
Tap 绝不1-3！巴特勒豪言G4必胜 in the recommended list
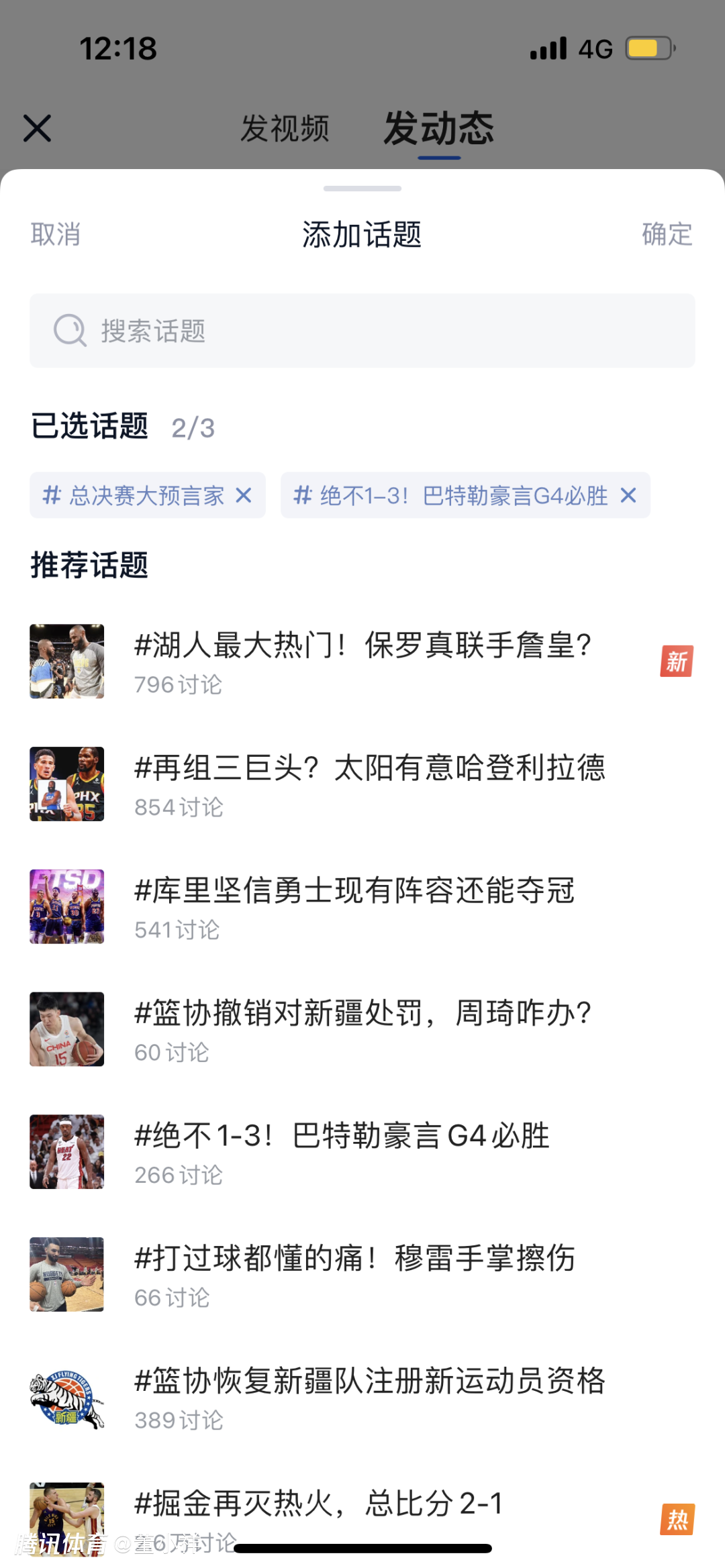point(342,1151)
